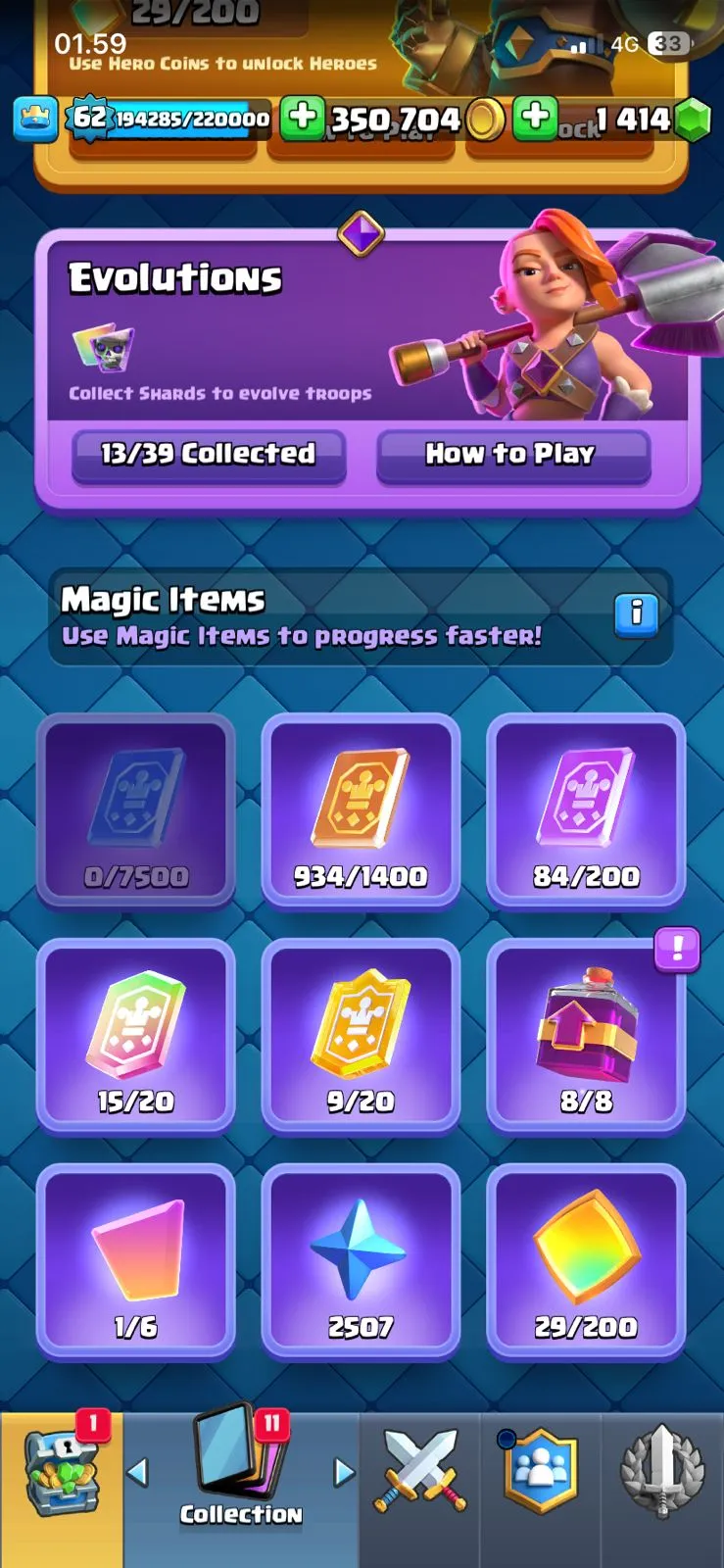Open the 8/8 potion magic item
724x1568 pixels.
[586, 1036]
